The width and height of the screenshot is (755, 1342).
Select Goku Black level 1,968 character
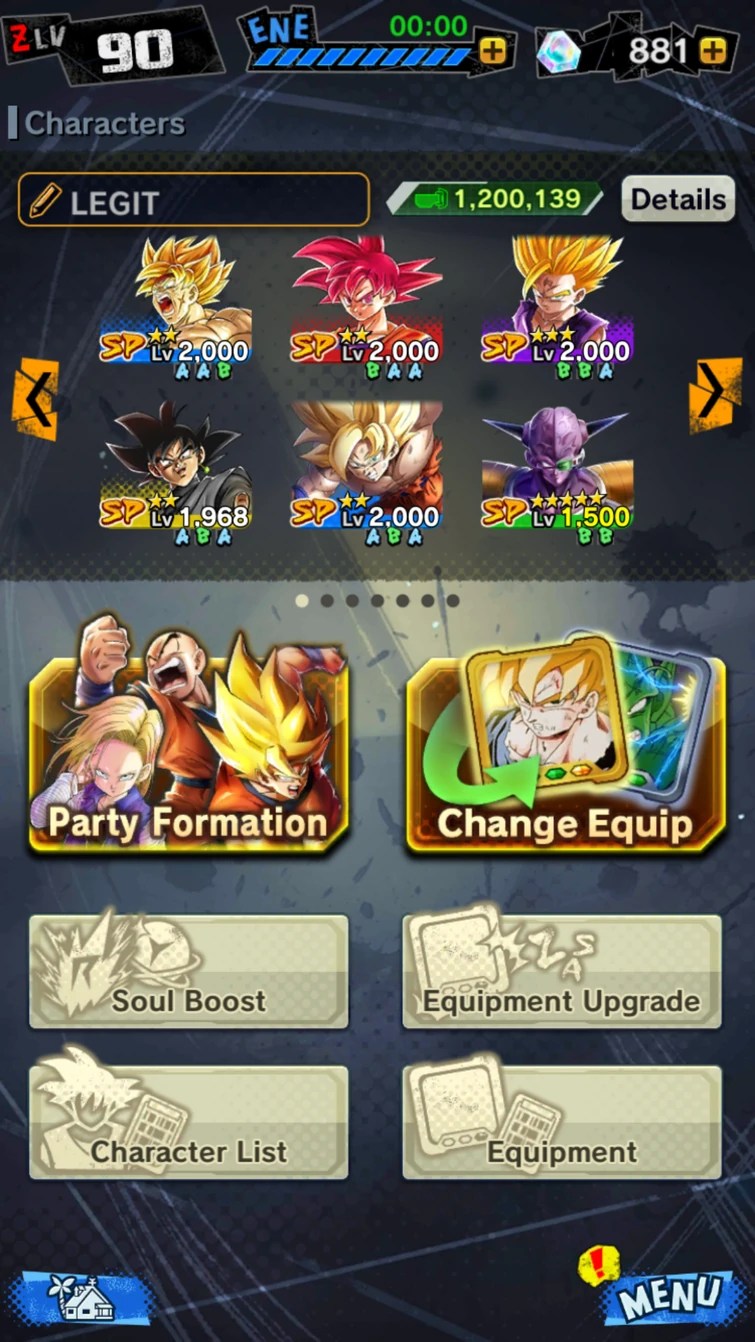click(x=175, y=465)
